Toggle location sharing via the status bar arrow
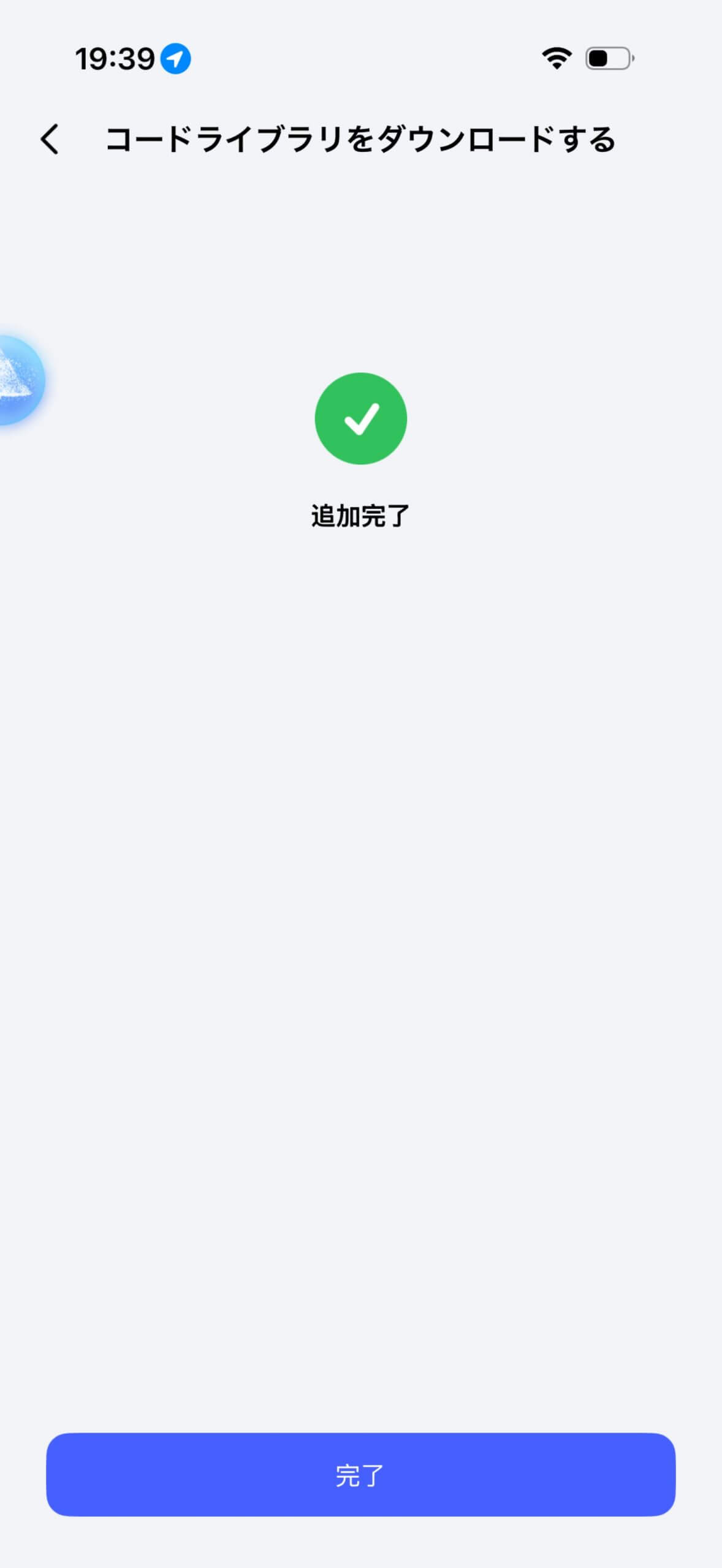The image size is (722, 1568). coord(176,59)
